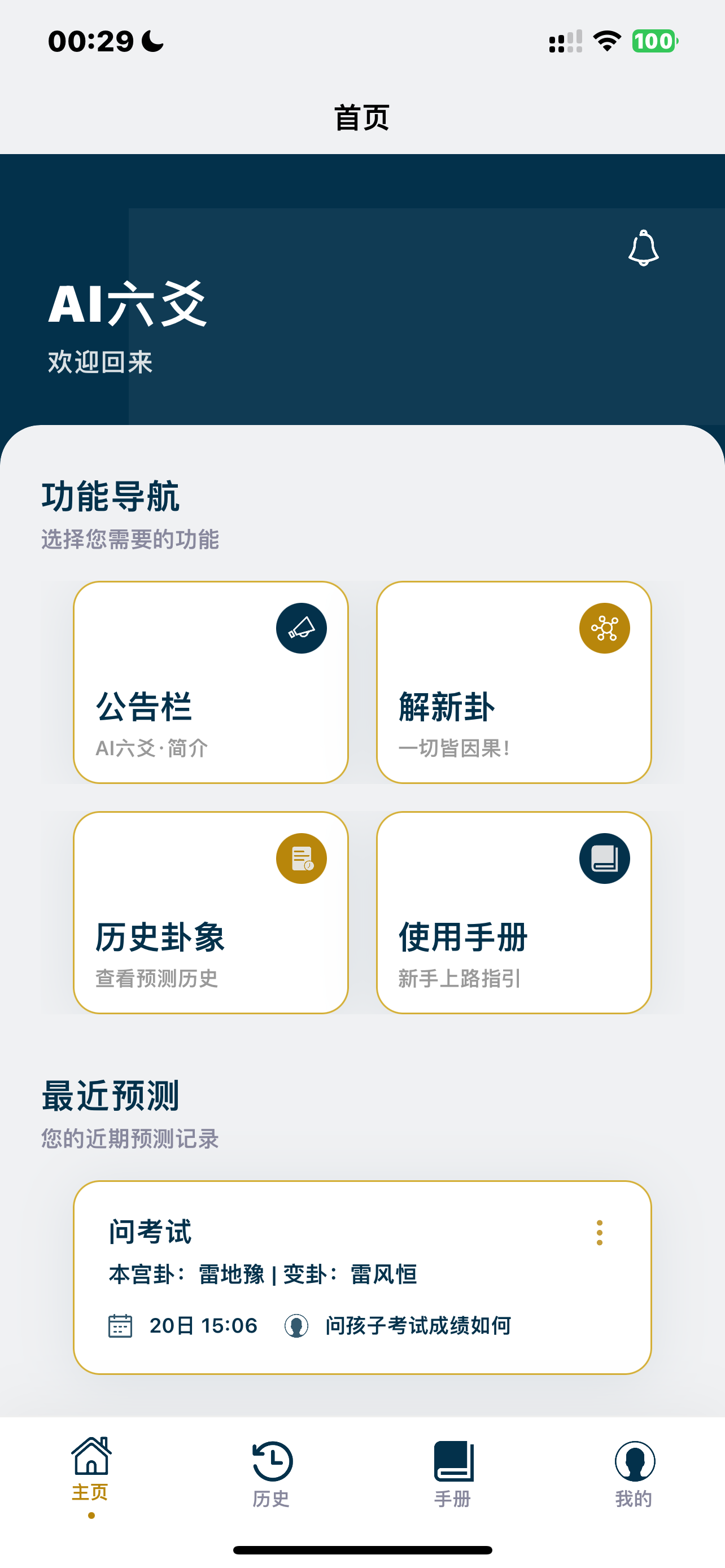Click the megaphone icon on 公告栏 card
This screenshot has width=725, height=1568.
point(302,628)
